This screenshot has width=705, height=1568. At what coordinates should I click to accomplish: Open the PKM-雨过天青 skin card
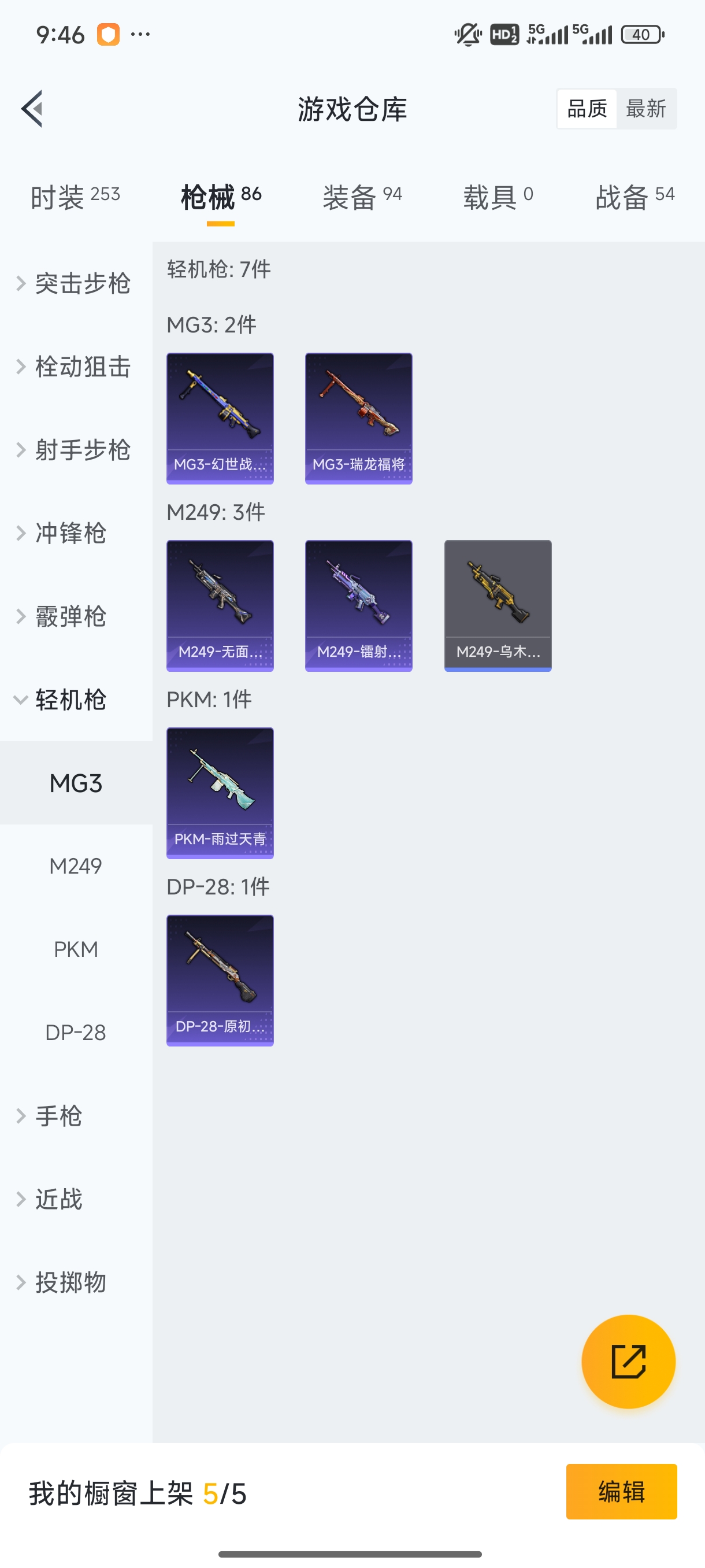click(x=220, y=793)
